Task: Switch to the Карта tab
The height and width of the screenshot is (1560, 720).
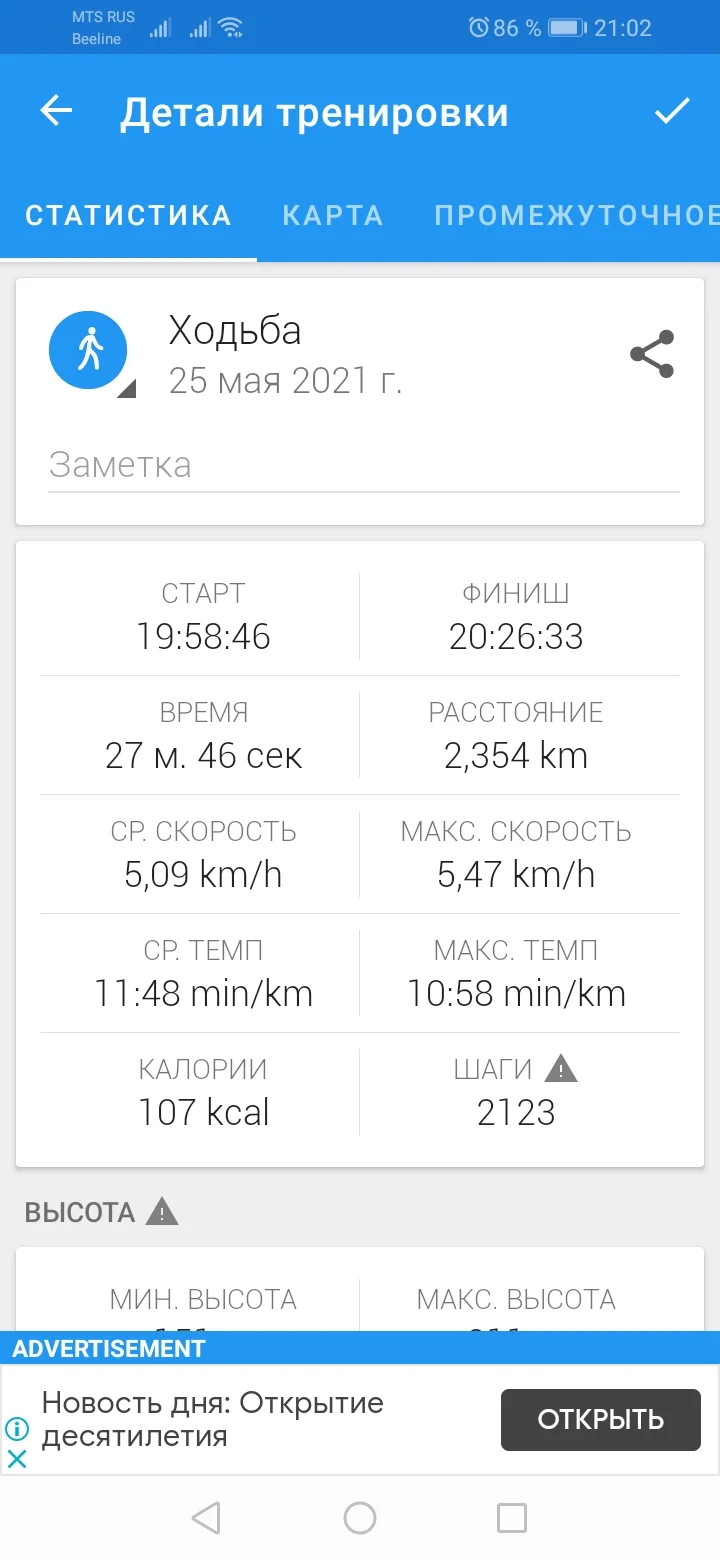Action: [333, 215]
